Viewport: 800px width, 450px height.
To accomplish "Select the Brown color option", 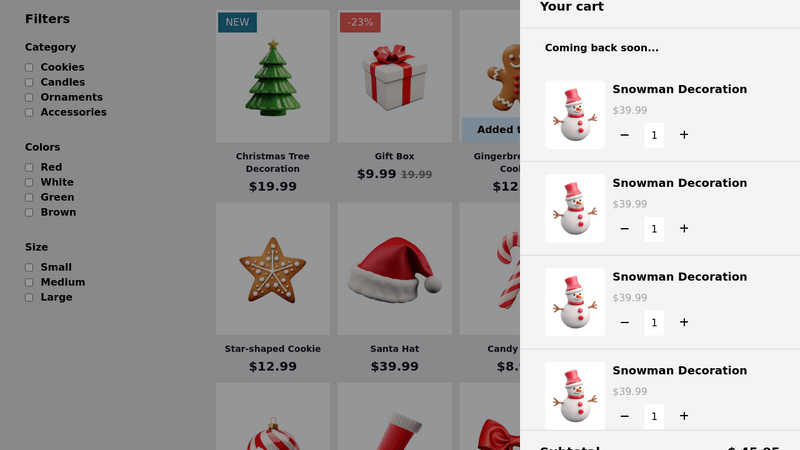I will tap(29, 212).
